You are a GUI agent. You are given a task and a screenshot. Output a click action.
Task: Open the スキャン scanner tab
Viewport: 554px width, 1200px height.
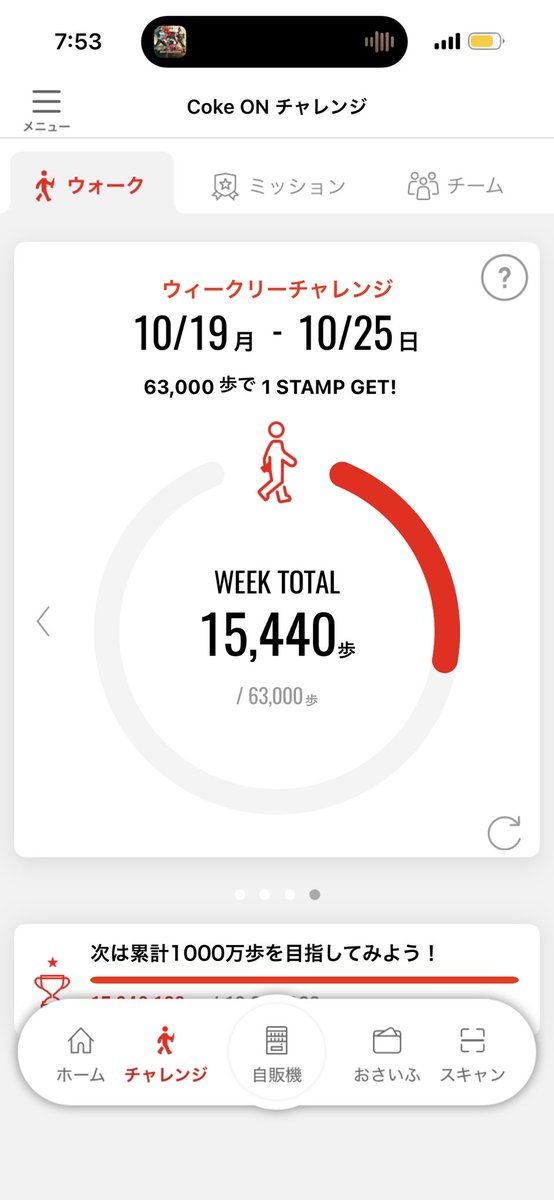[472, 1054]
